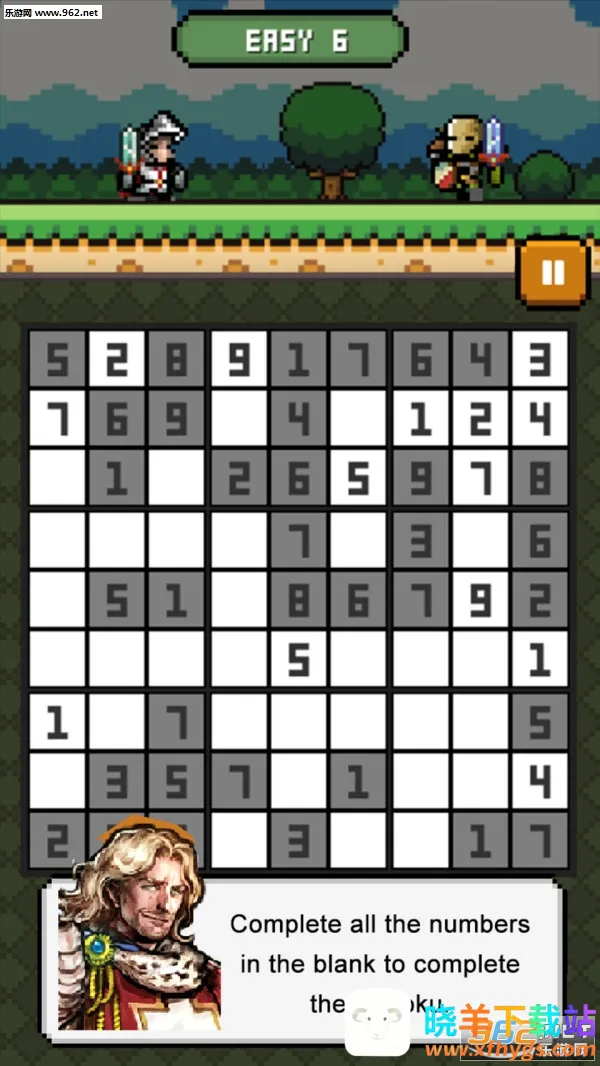Tap the white 1 cell beginning row seven
The image size is (600, 1066).
coord(57,721)
